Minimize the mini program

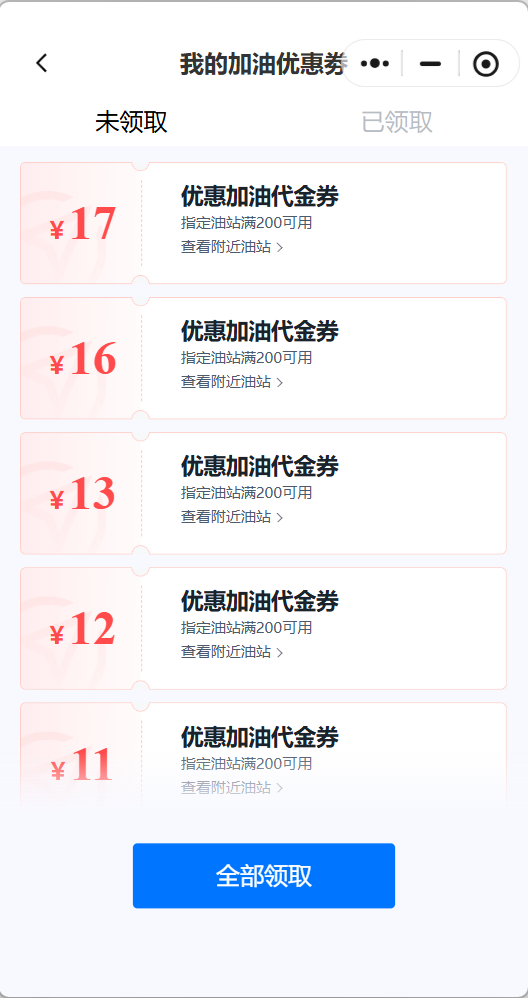coord(431,64)
